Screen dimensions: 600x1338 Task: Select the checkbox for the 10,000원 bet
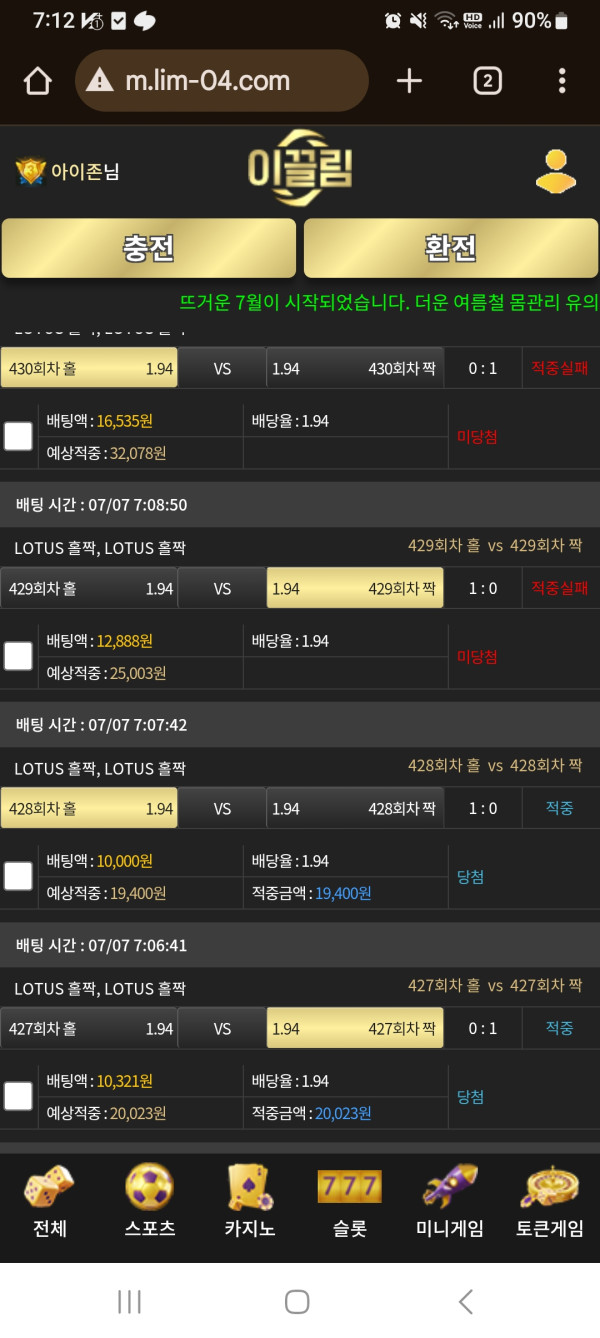click(18, 876)
